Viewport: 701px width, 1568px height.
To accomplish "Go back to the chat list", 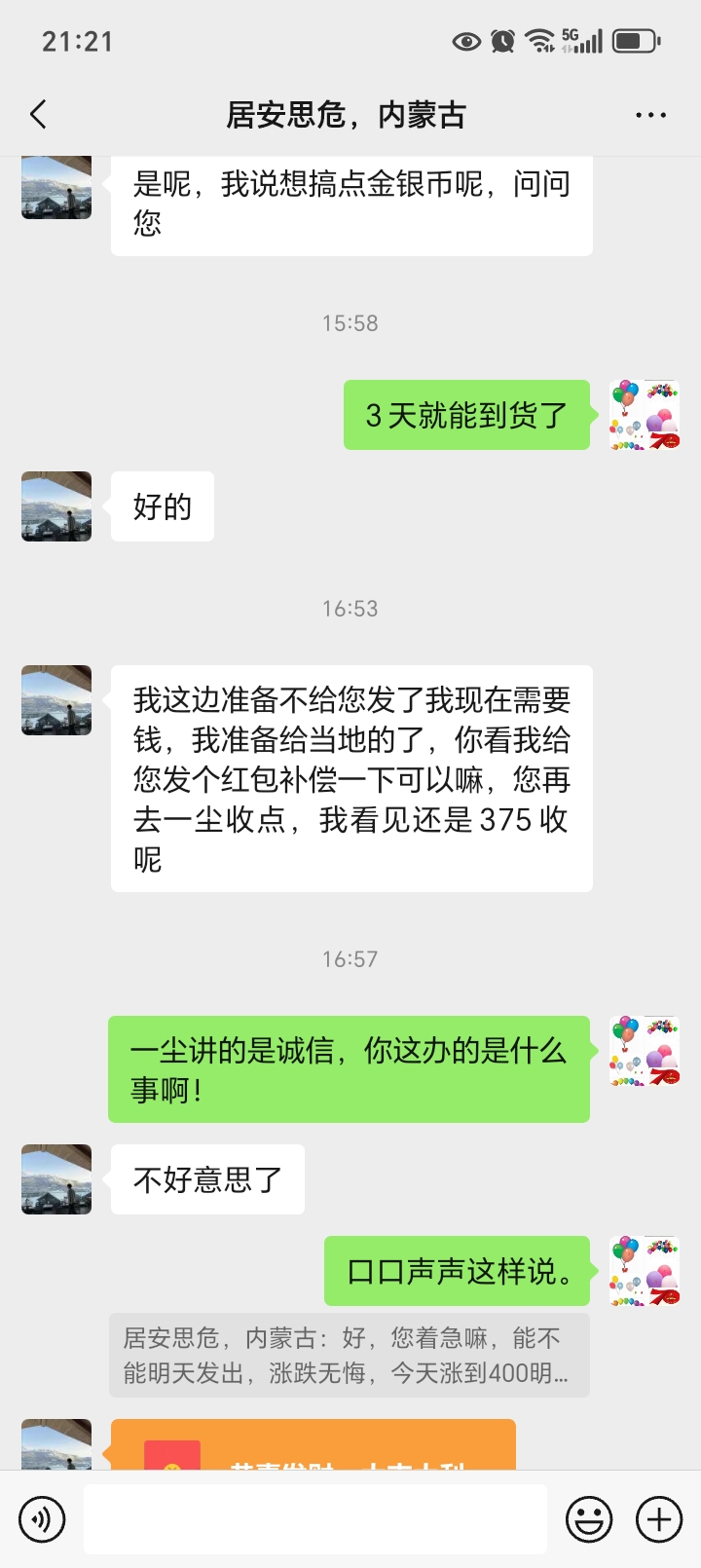I will 39,115.
